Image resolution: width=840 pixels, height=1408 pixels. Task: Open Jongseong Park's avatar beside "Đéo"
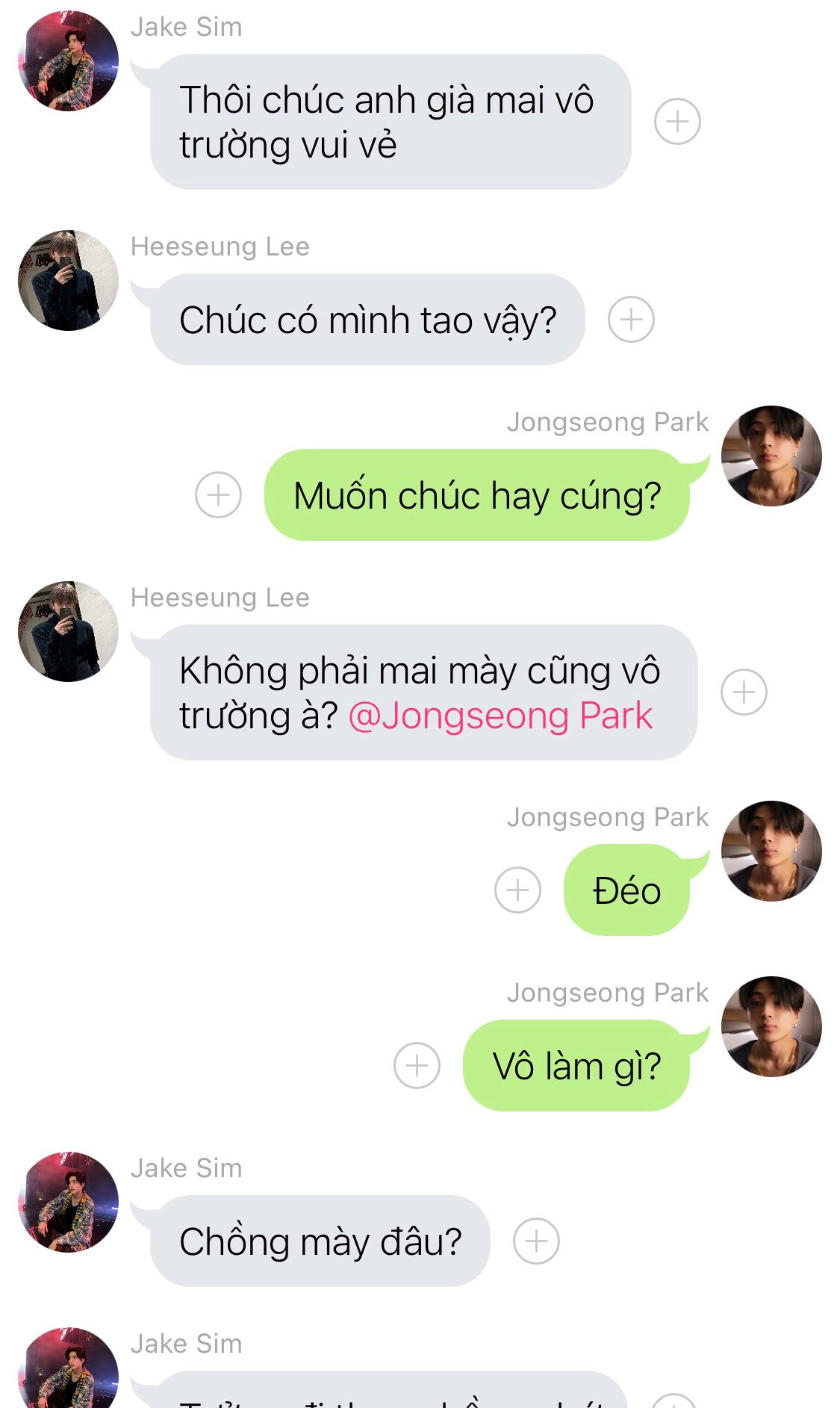[x=771, y=851]
